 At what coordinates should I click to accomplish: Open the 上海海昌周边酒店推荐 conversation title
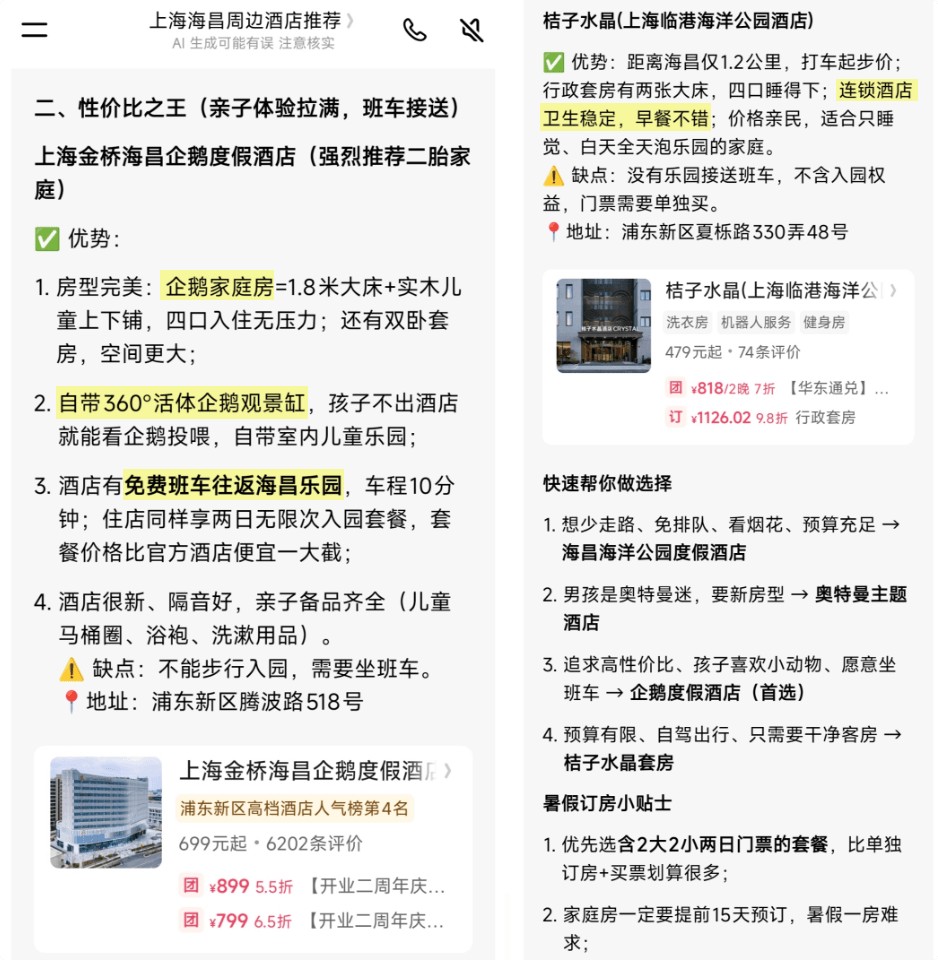tap(252, 21)
